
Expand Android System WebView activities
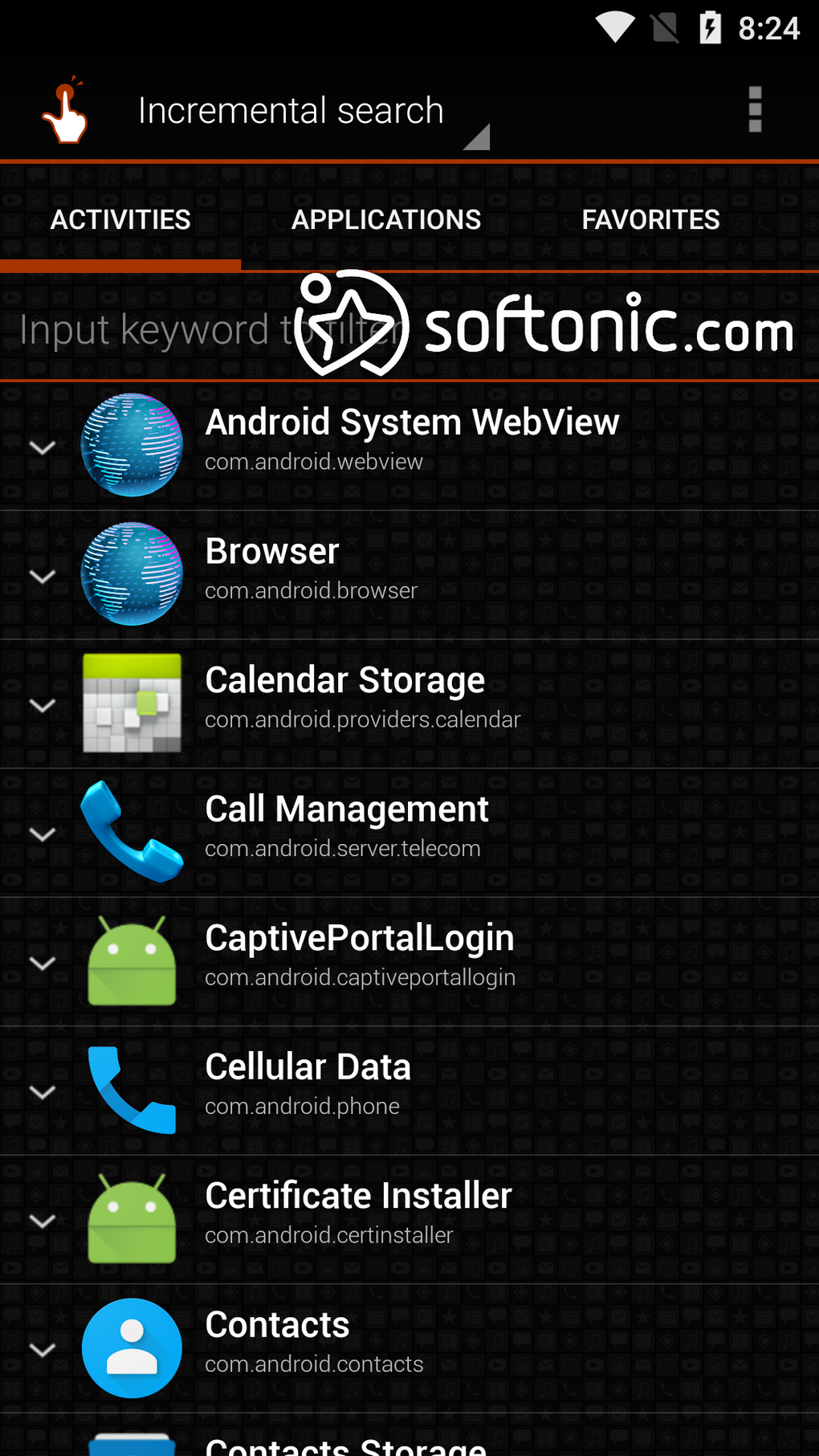42,447
